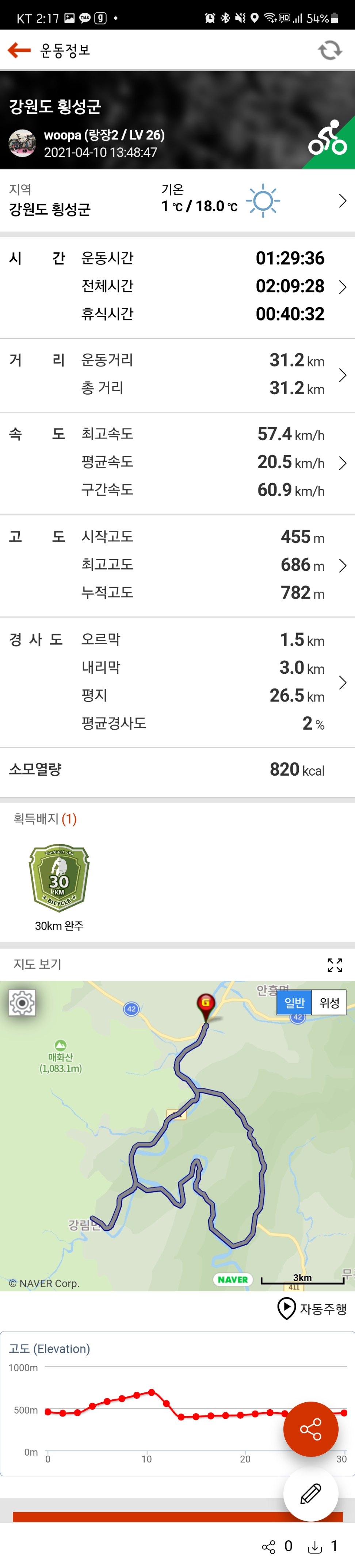This screenshot has height=1568, width=355.
Task: Expand the slope (경사도) details
Action: coord(342,682)
